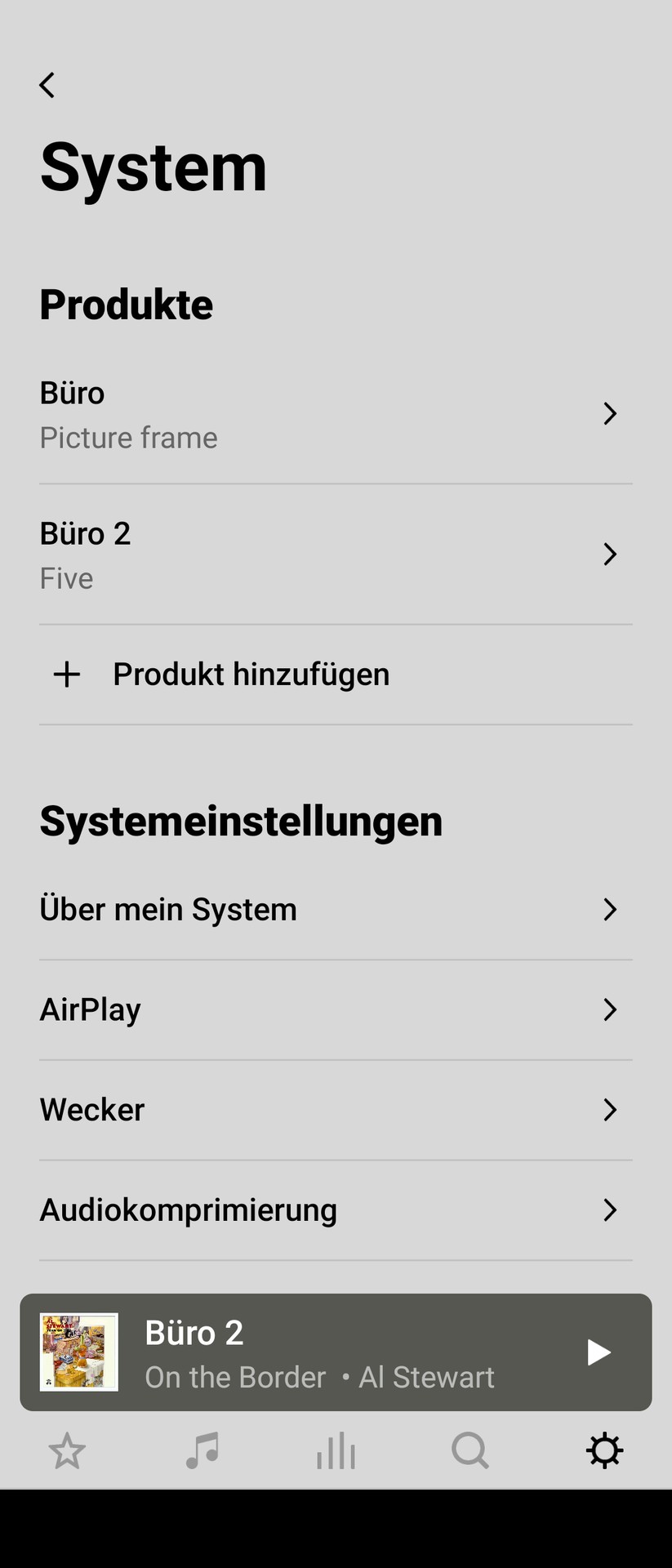Tap the back arrow at the top
Viewport: 672px width, 1568px height.
[47, 84]
